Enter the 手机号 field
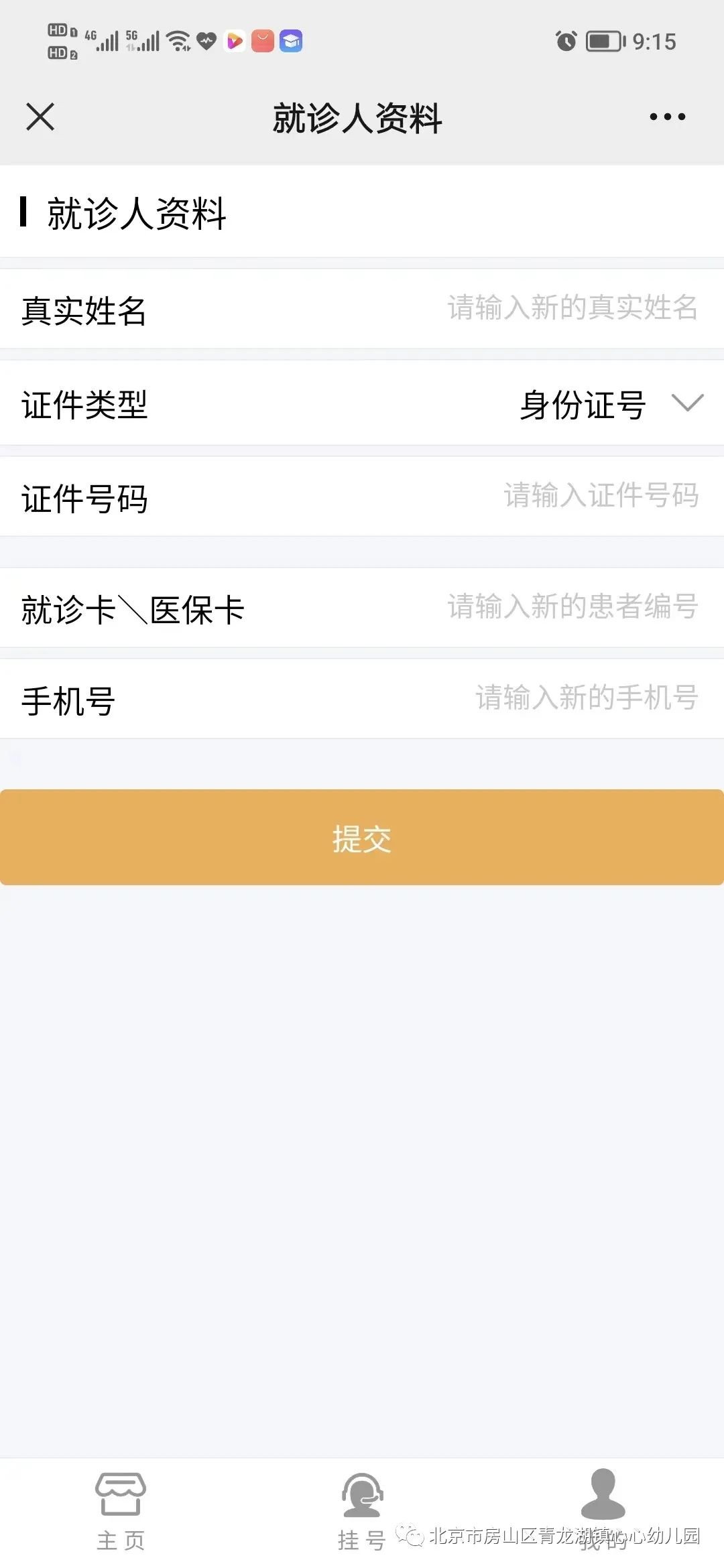This screenshot has height=1568, width=724. pos(586,699)
